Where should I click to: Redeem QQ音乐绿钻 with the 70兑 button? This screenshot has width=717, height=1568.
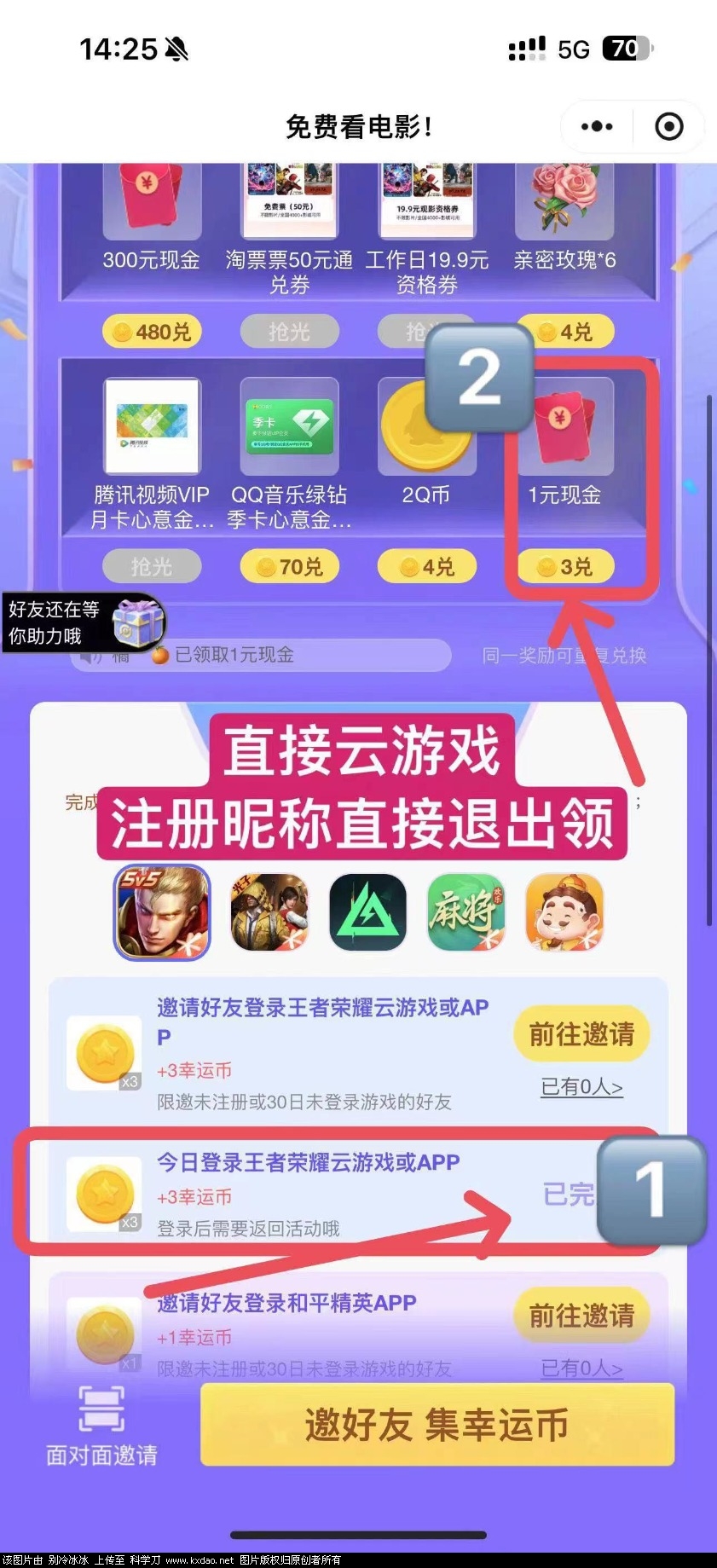[x=290, y=567]
